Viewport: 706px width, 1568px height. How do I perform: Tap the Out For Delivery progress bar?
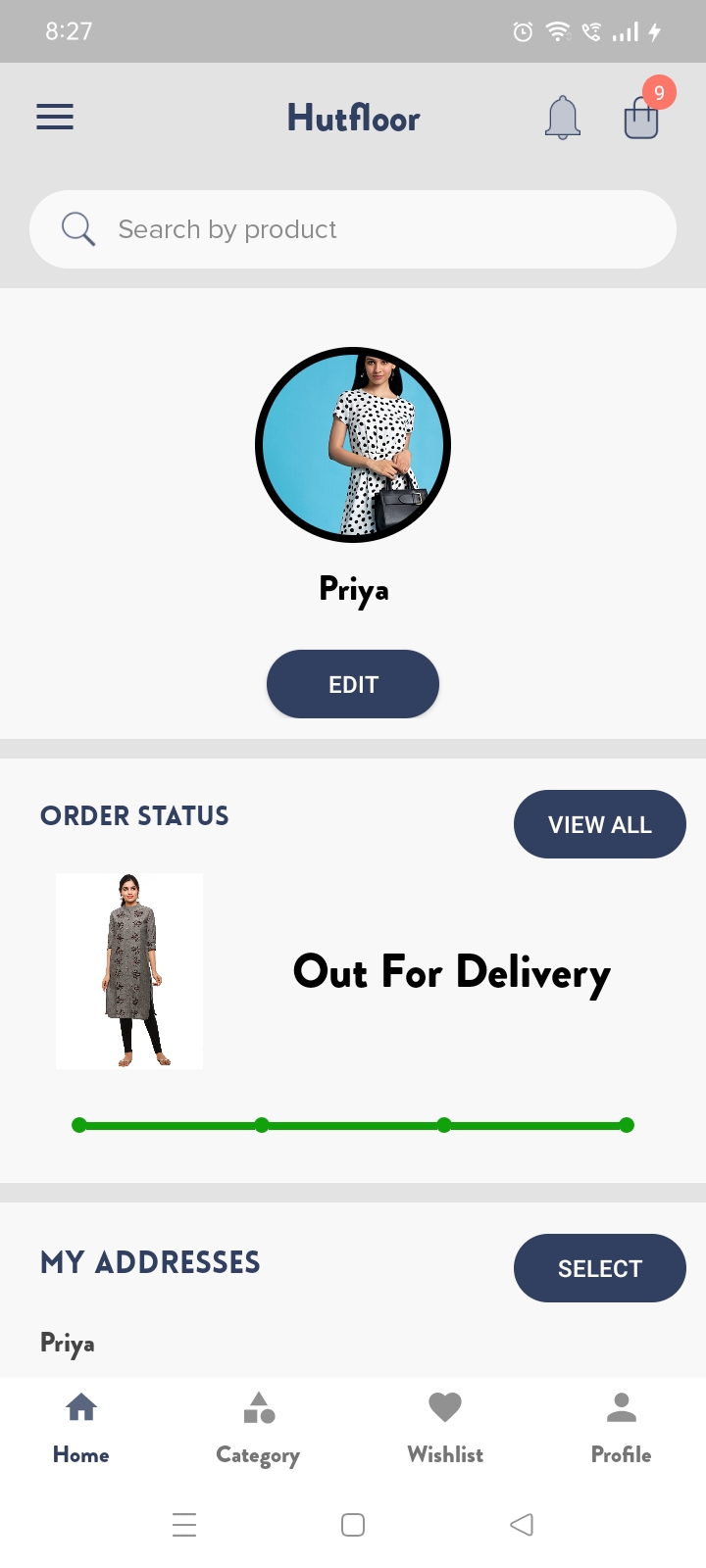click(x=353, y=1125)
